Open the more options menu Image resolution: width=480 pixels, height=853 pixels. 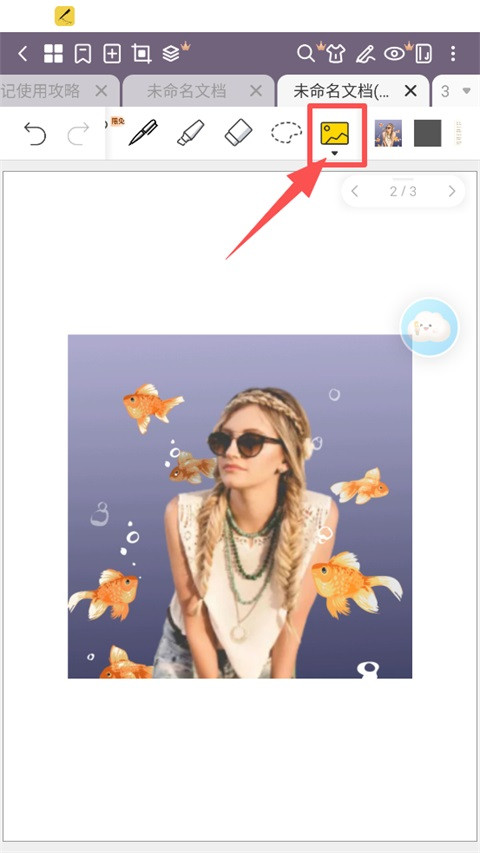tap(453, 53)
